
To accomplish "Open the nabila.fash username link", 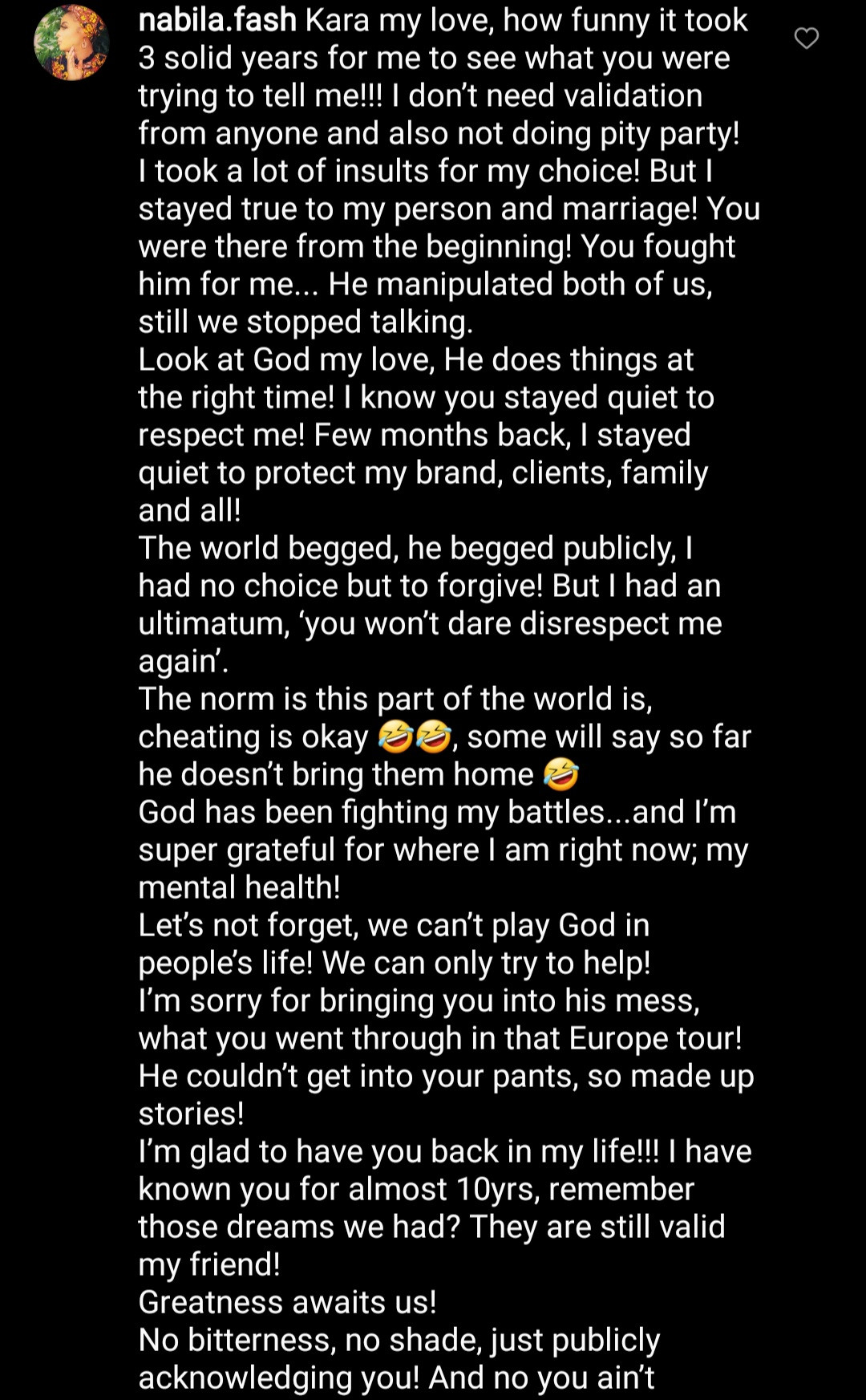I will [217, 20].
